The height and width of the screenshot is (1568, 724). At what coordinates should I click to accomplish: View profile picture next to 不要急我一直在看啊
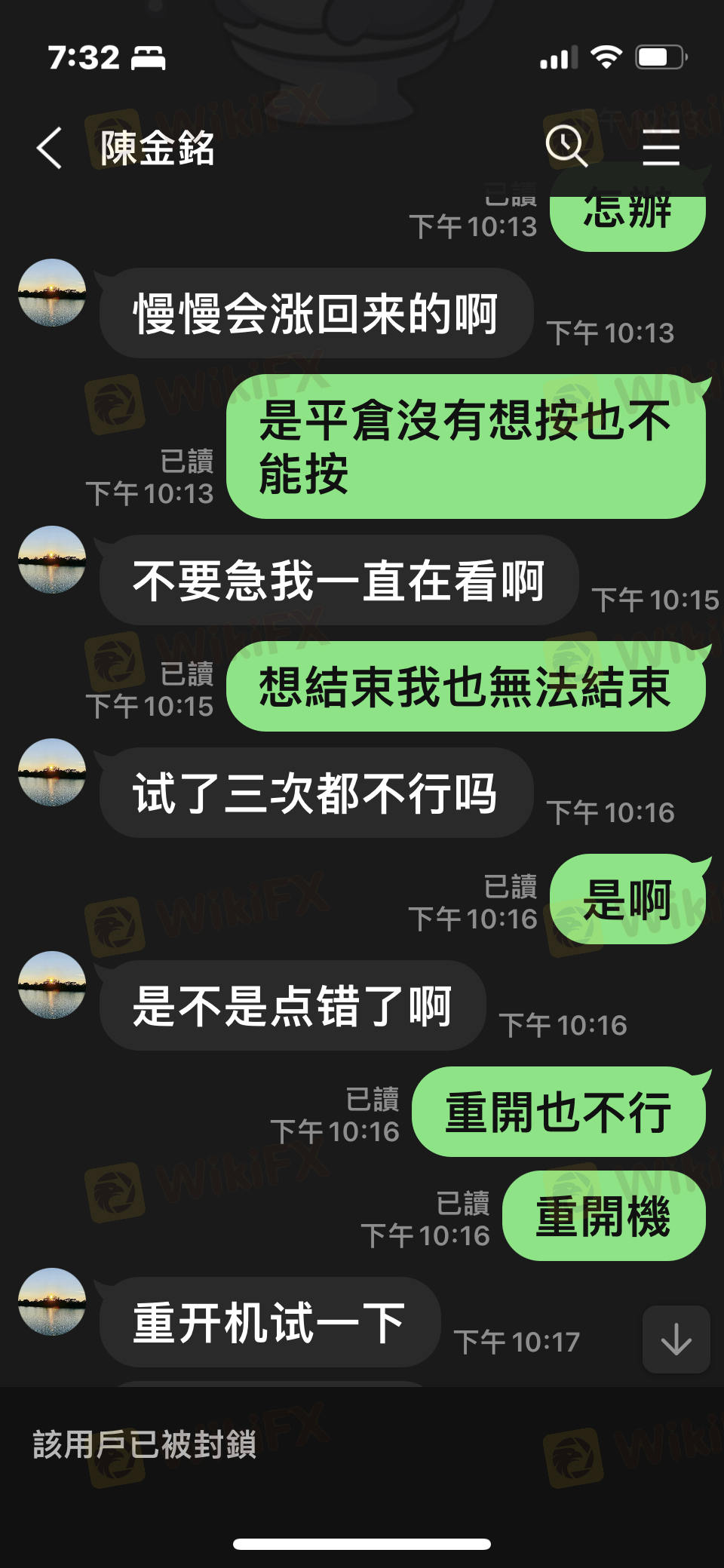[52, 560]
